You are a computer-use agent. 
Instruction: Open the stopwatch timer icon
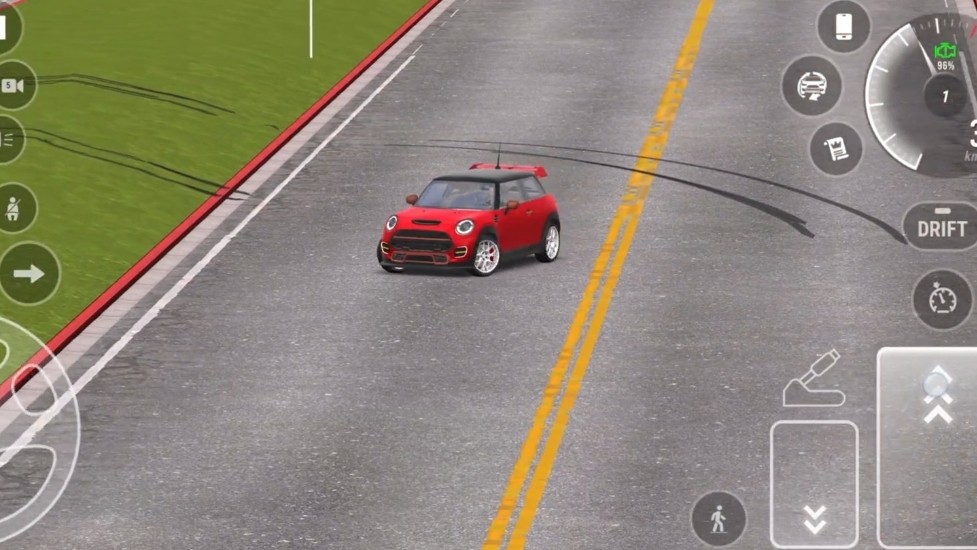pos(942,299)
